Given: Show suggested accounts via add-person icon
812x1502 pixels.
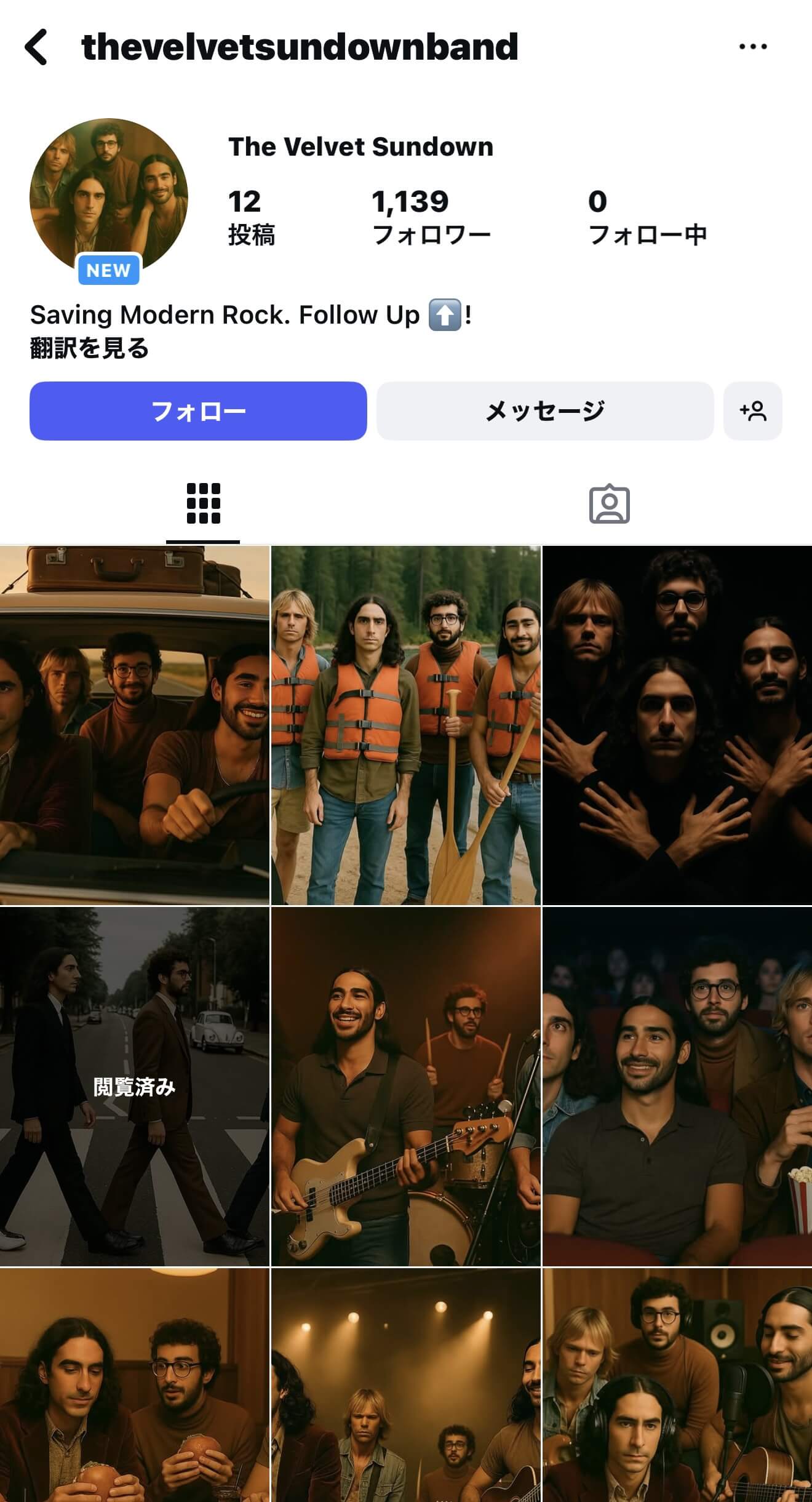Looking at the screenshot, I should (x=752, y=410).
